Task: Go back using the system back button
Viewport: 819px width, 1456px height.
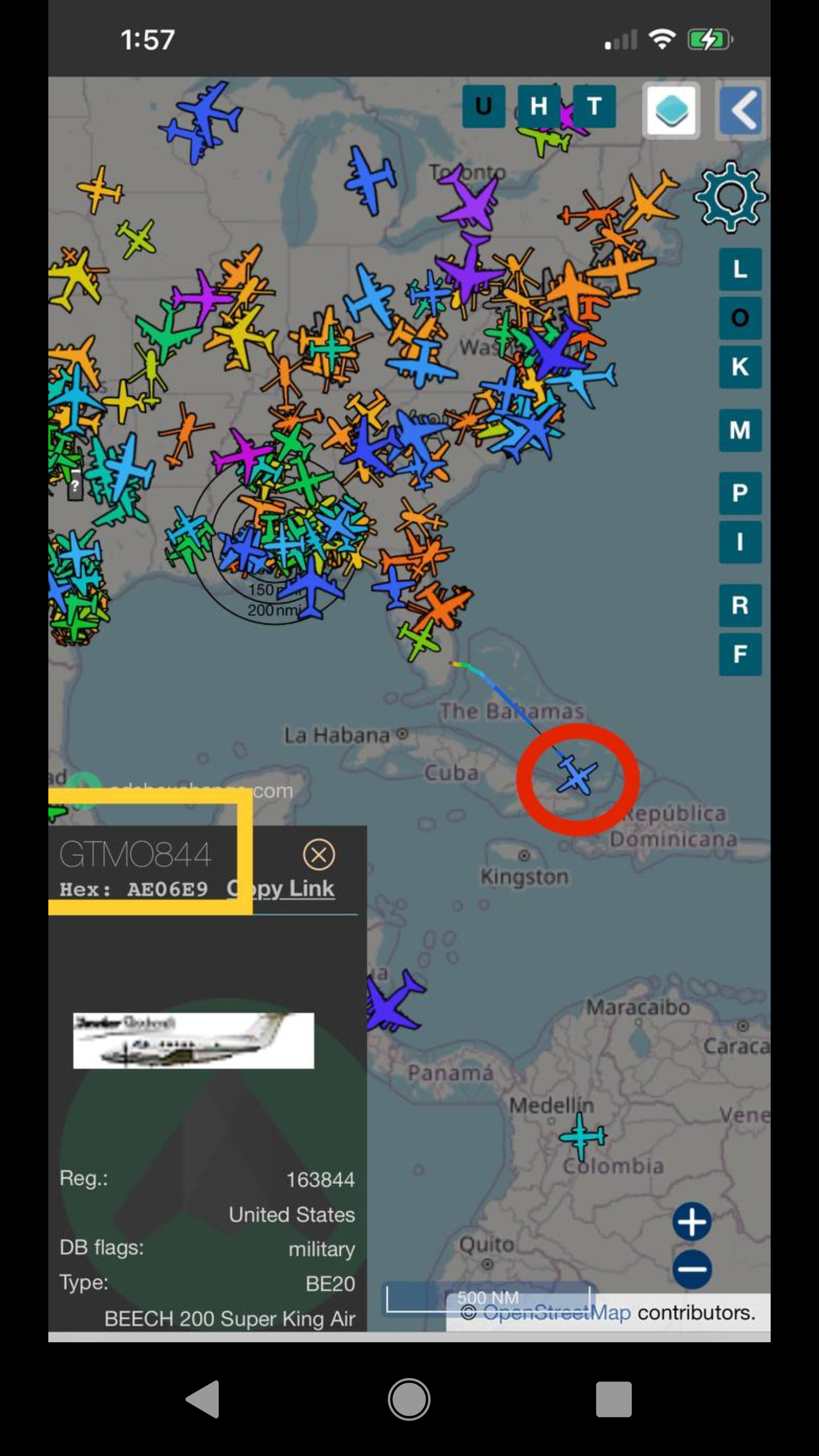Action: [x=204, y=1399]
